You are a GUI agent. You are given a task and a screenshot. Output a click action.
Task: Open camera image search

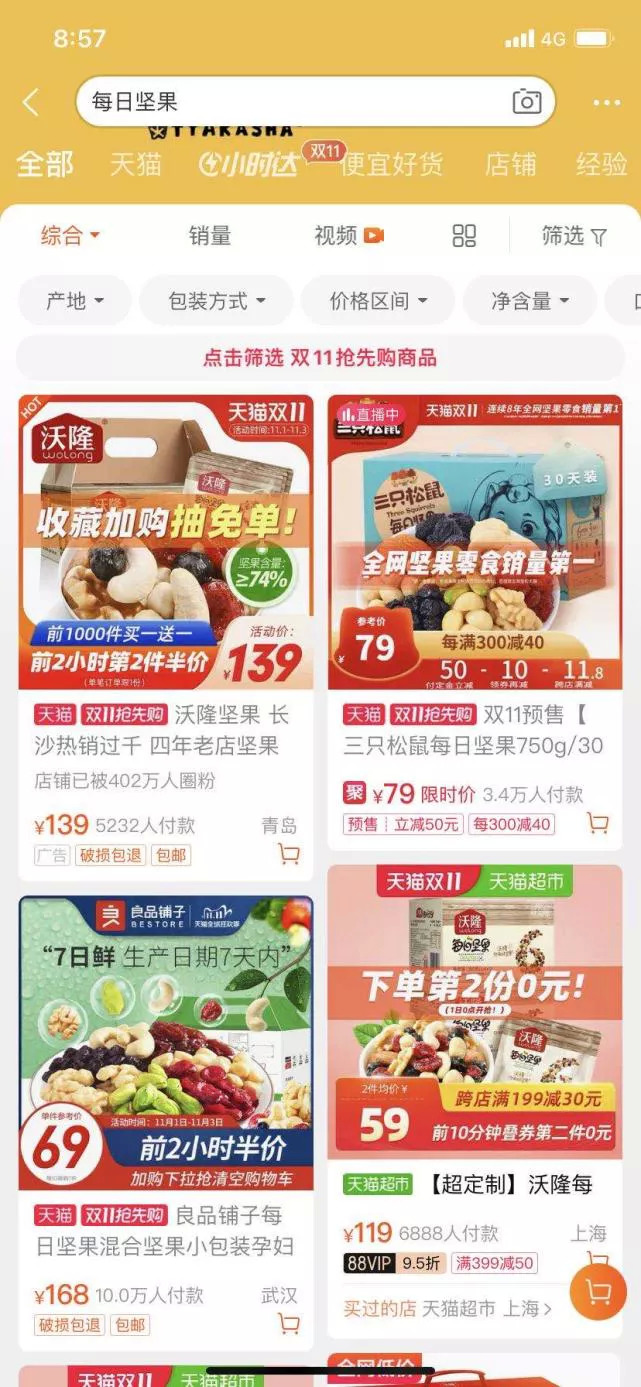pyautogui.click(x=526, y=101)
